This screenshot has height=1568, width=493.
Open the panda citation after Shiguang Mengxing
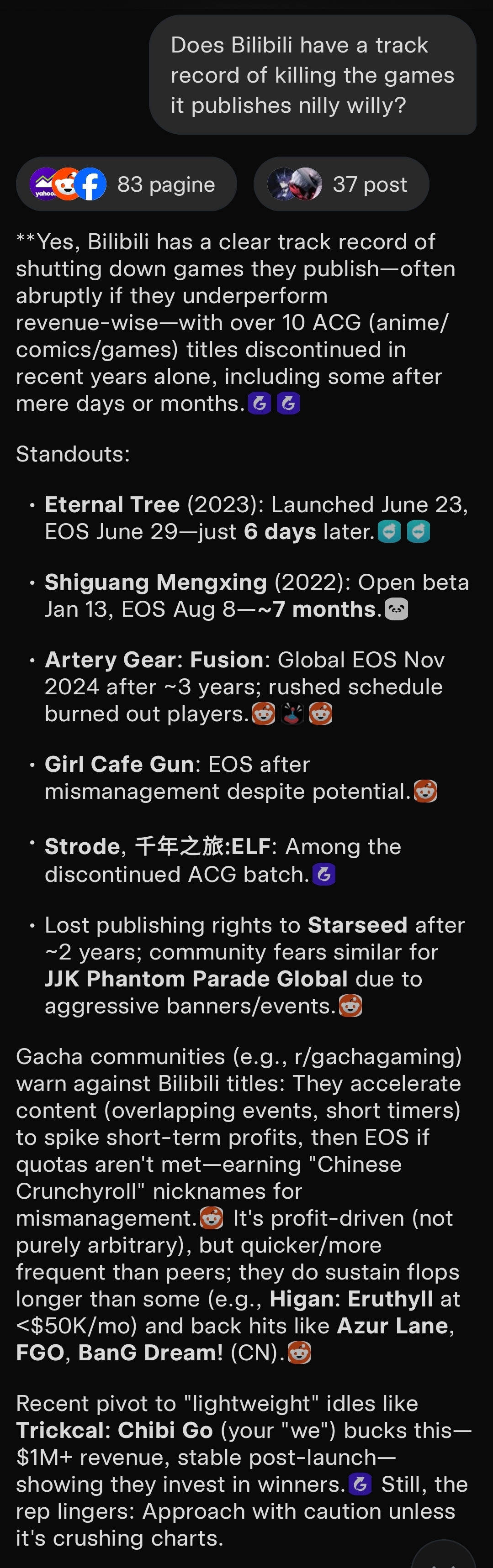[x=397, y=608]
